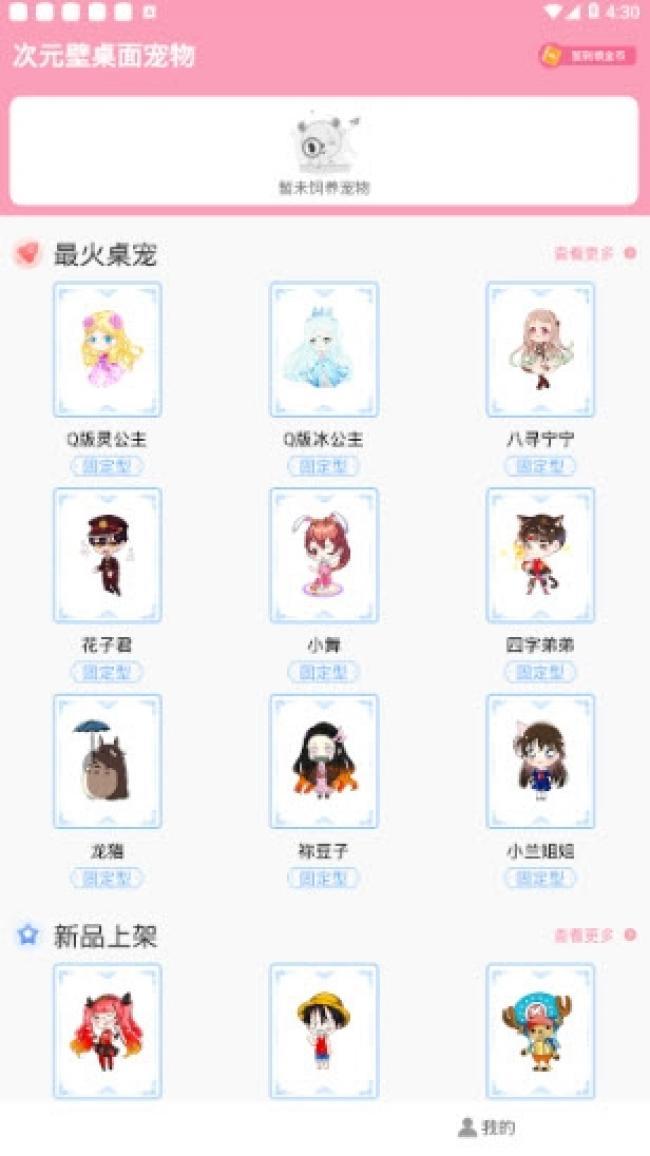Image resolution: width=650 pixels, height=1156 pixels.
Task: Open the 四字弟弟 pet card
Action: pos(540,555)
